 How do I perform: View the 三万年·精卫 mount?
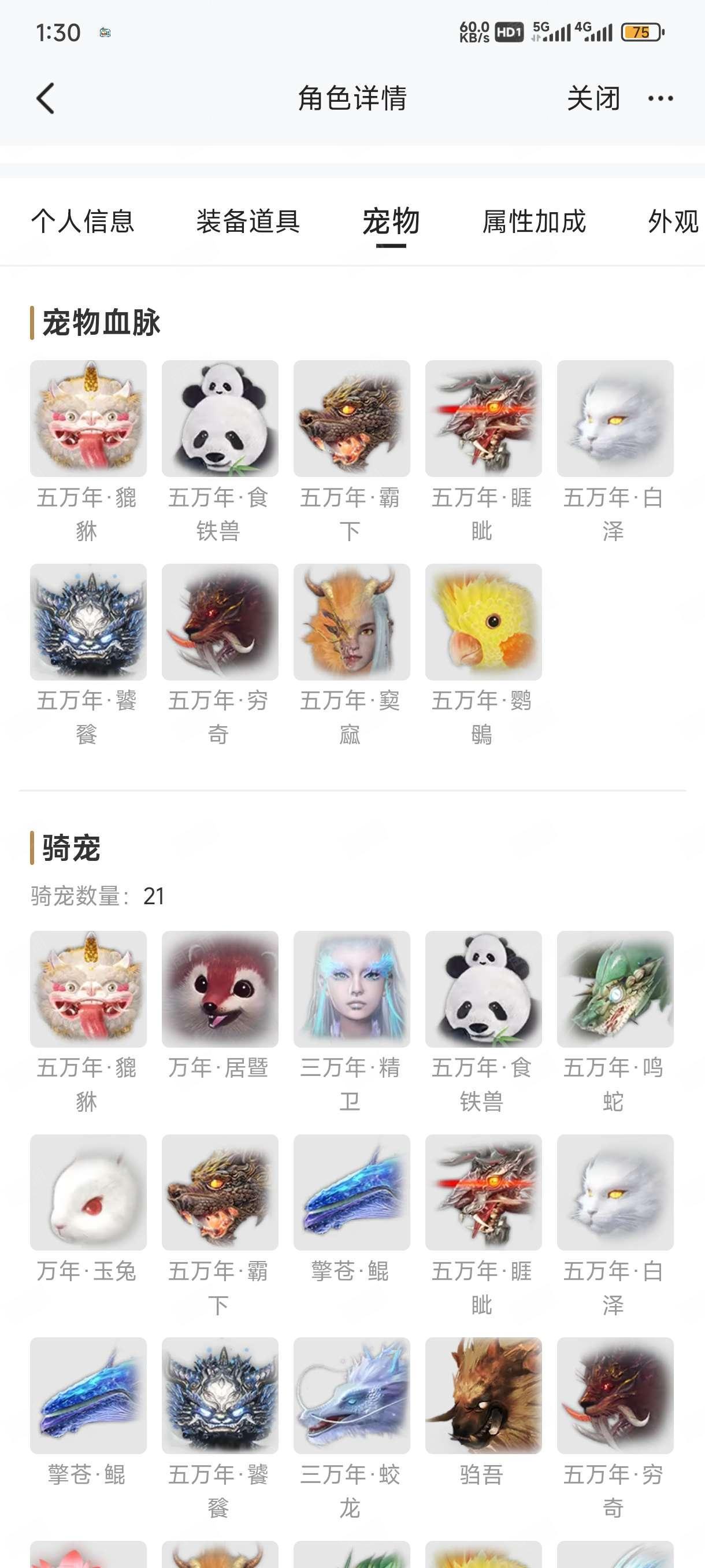pos(351,989)
